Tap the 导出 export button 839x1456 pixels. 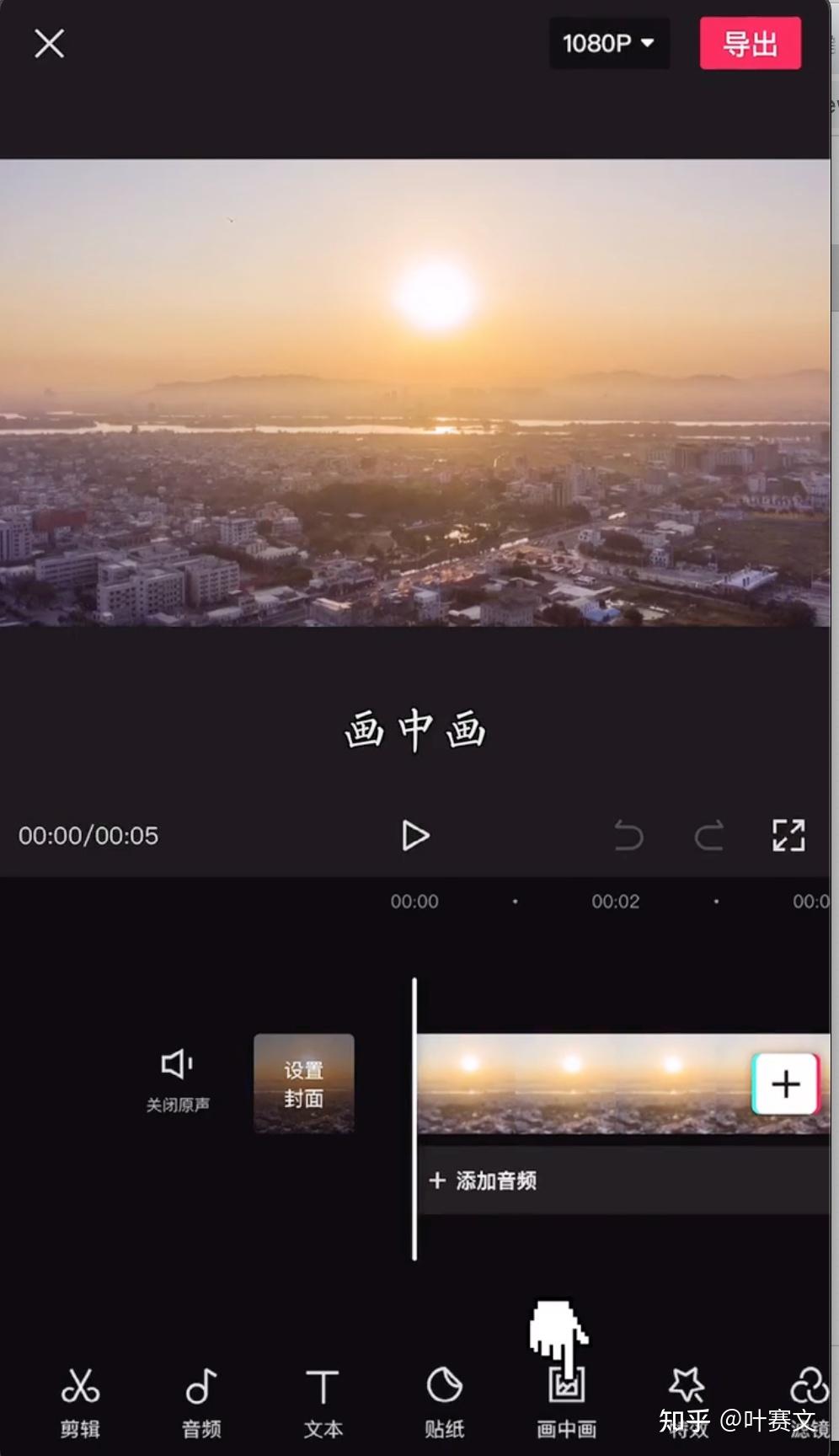point(750,44)
